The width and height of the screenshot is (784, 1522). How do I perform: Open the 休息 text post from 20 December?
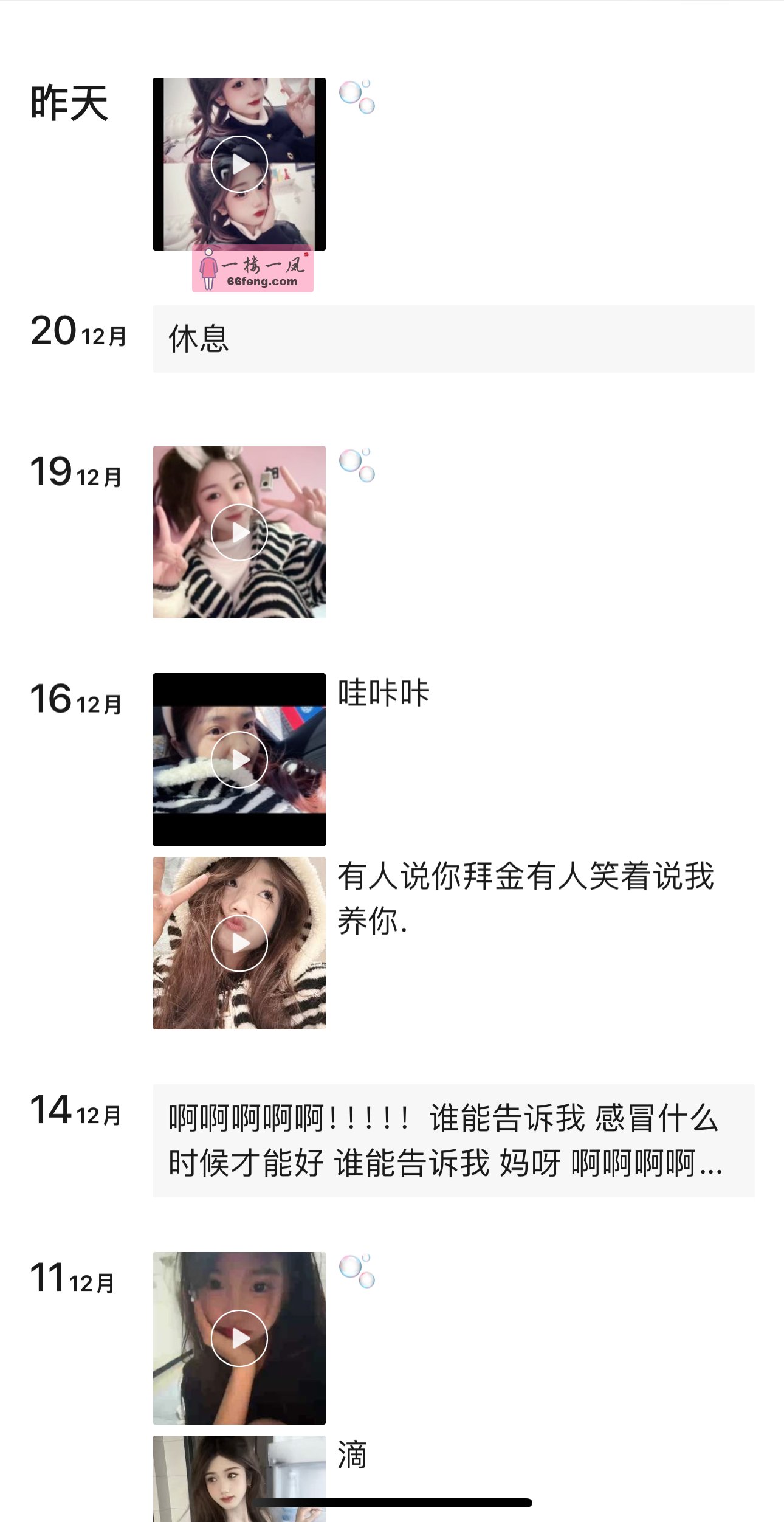[453, 339]
